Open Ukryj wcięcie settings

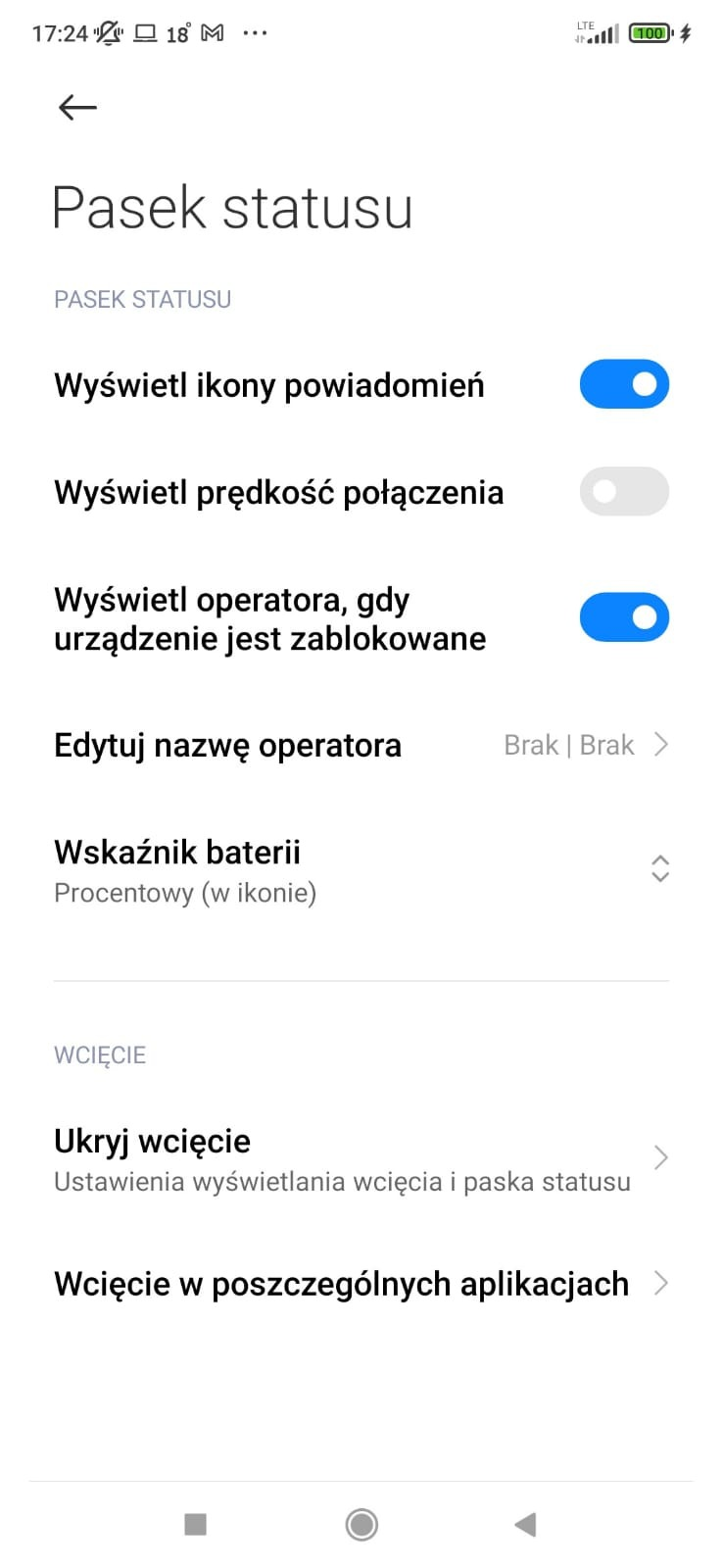tap(361, 1159)
